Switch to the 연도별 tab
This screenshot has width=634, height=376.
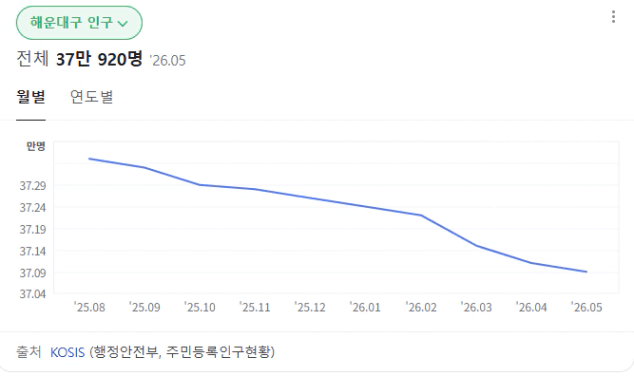pos(92,97)
